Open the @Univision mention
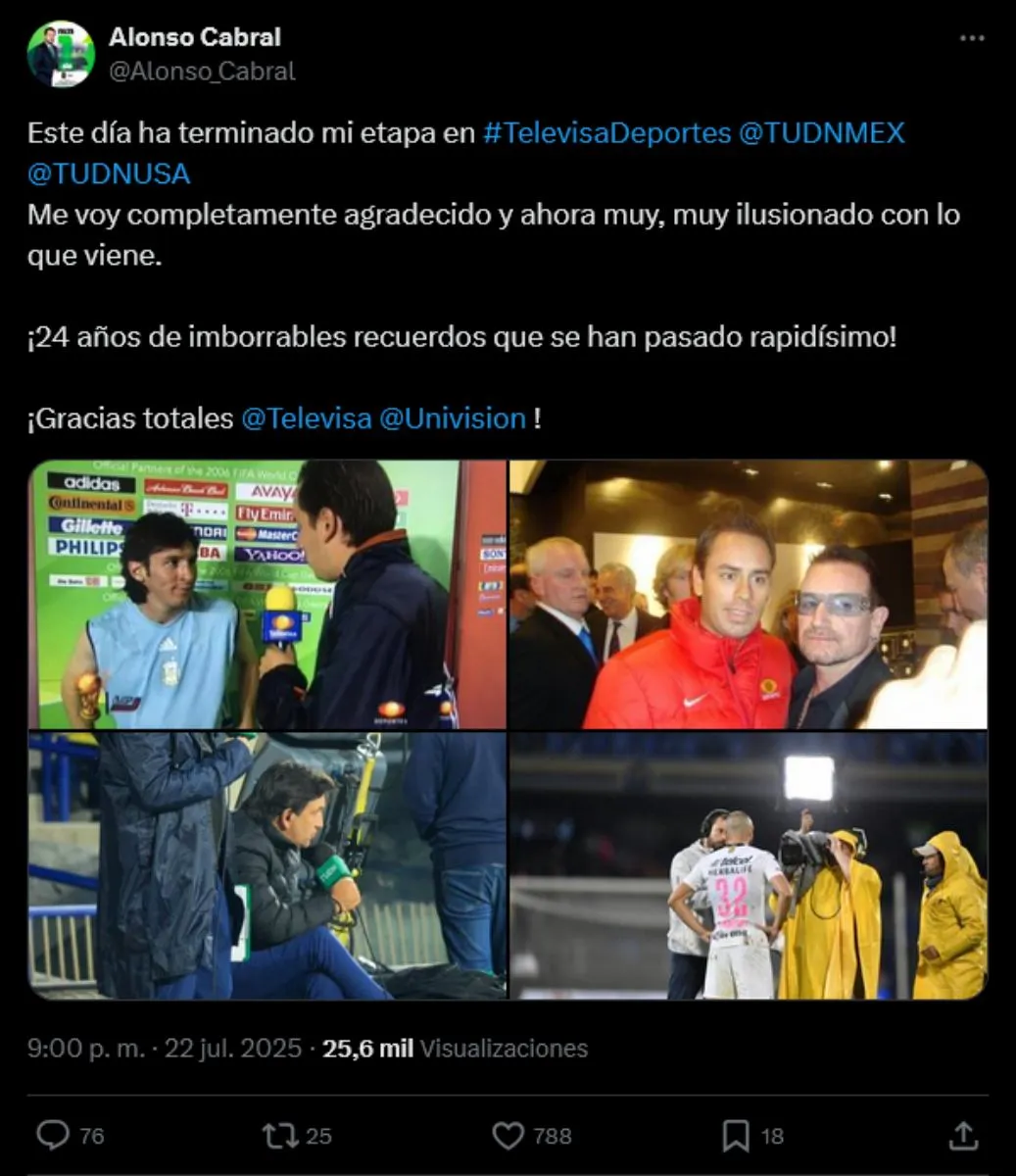The height and width of the screenshot is (1176, 1016). pyautogui.click(x=452, y=418)
